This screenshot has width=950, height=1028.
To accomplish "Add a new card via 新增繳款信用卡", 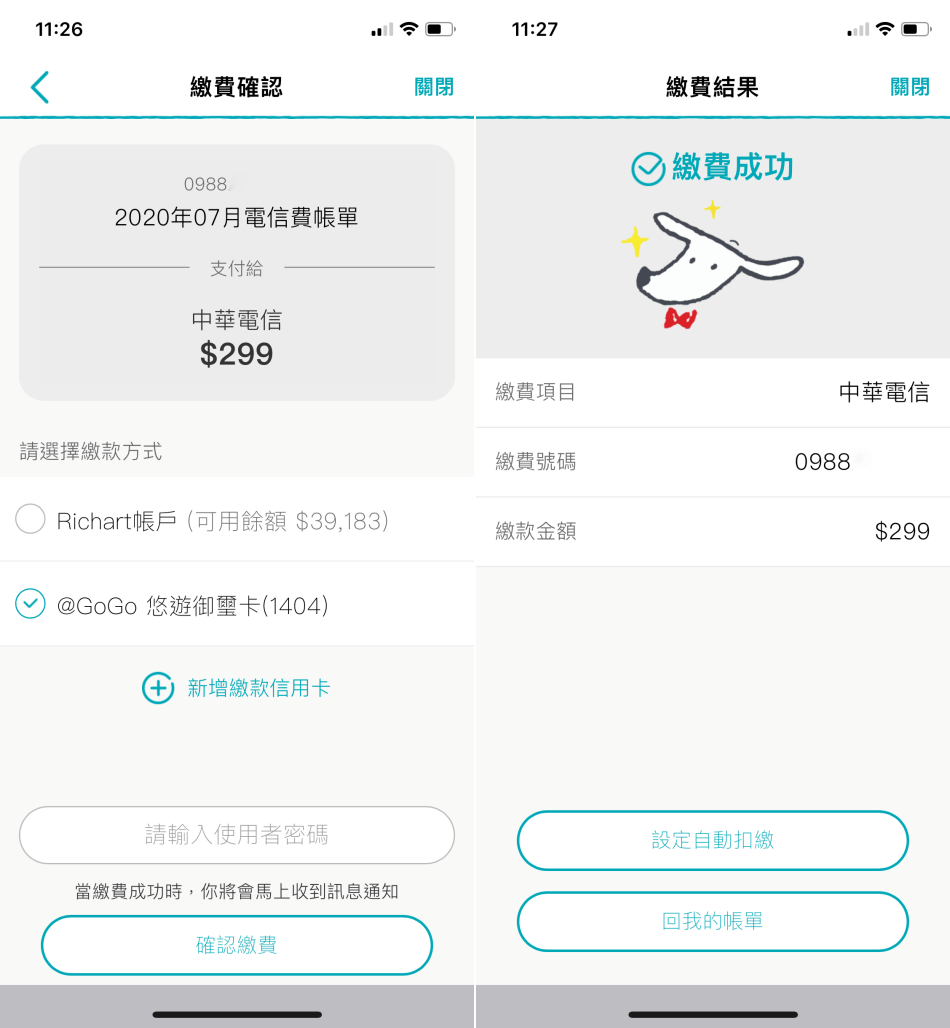I will [x=237, y=688].
